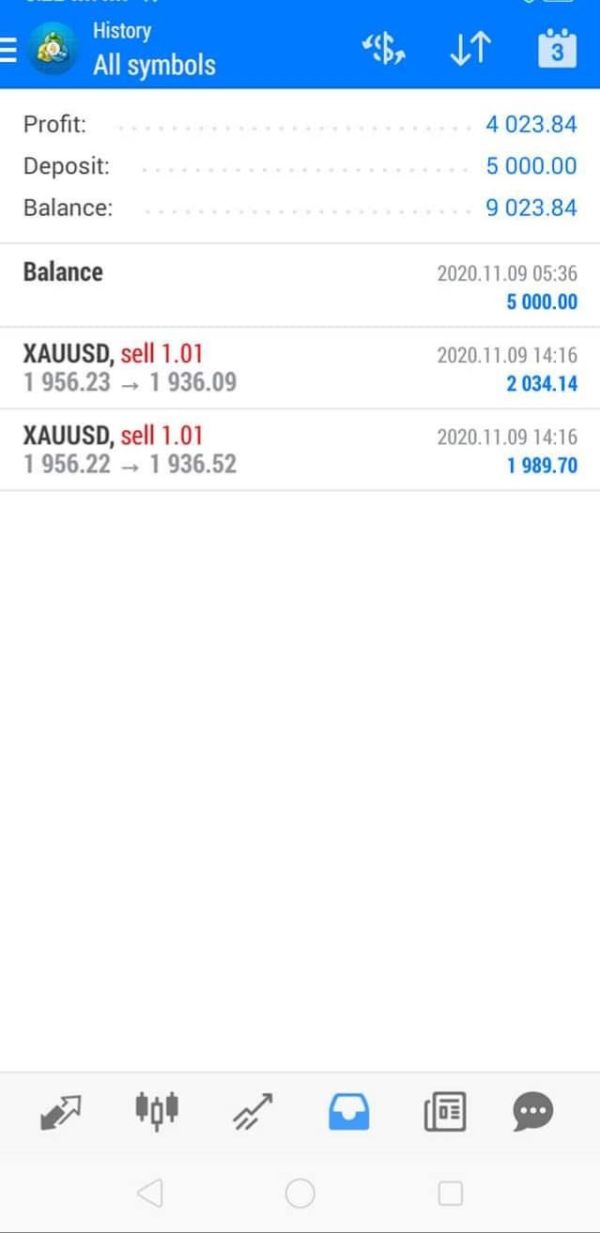Open the hamburger drawer menu
Screen dimensions: 600x1233
click(x=9, y=49)
